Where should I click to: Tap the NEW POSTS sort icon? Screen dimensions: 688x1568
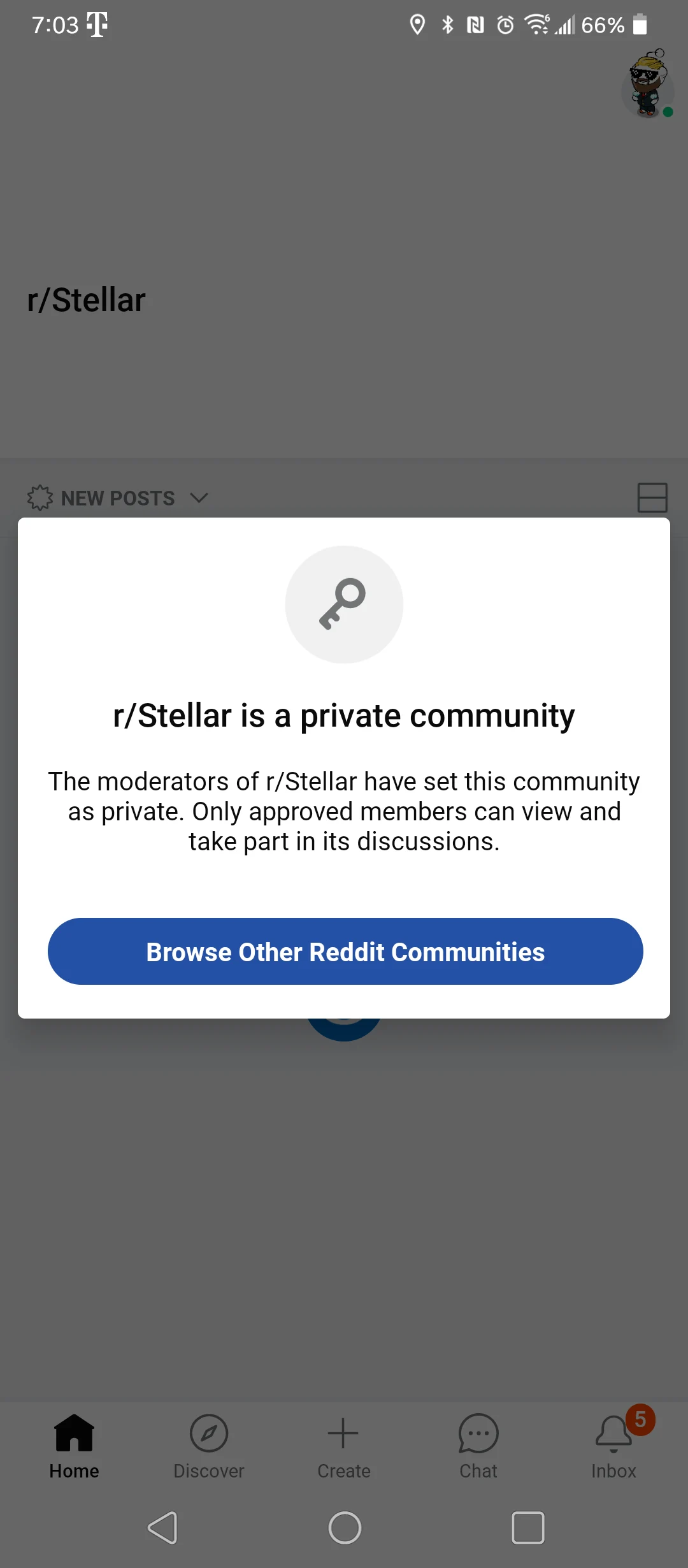pos(41,498)
